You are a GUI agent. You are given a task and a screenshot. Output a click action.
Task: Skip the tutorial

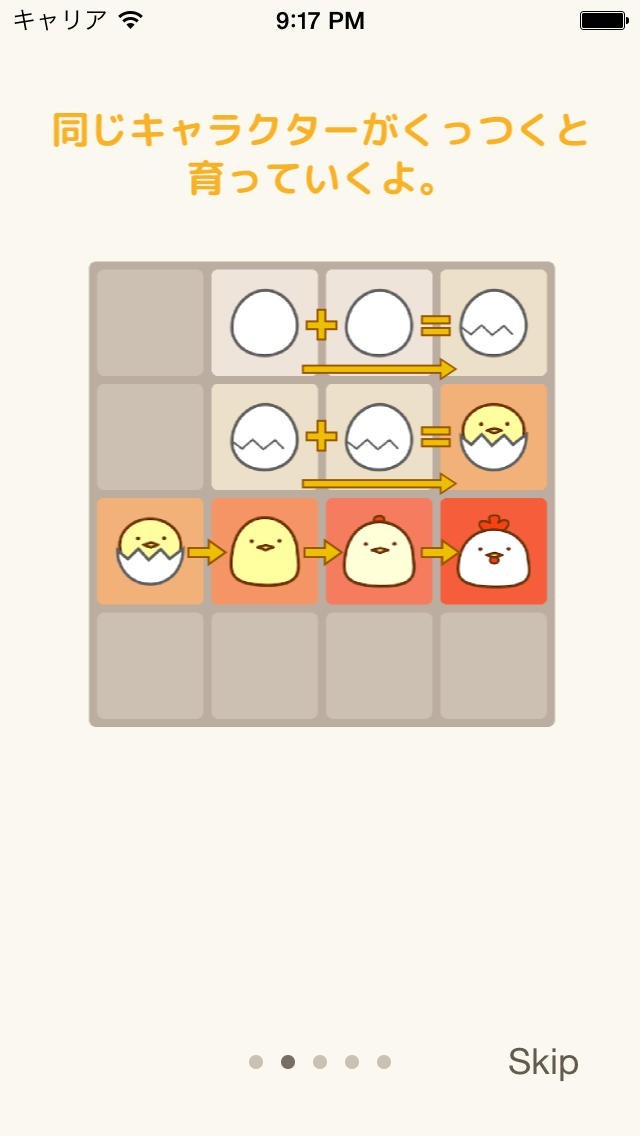(x=543, y=1061)
